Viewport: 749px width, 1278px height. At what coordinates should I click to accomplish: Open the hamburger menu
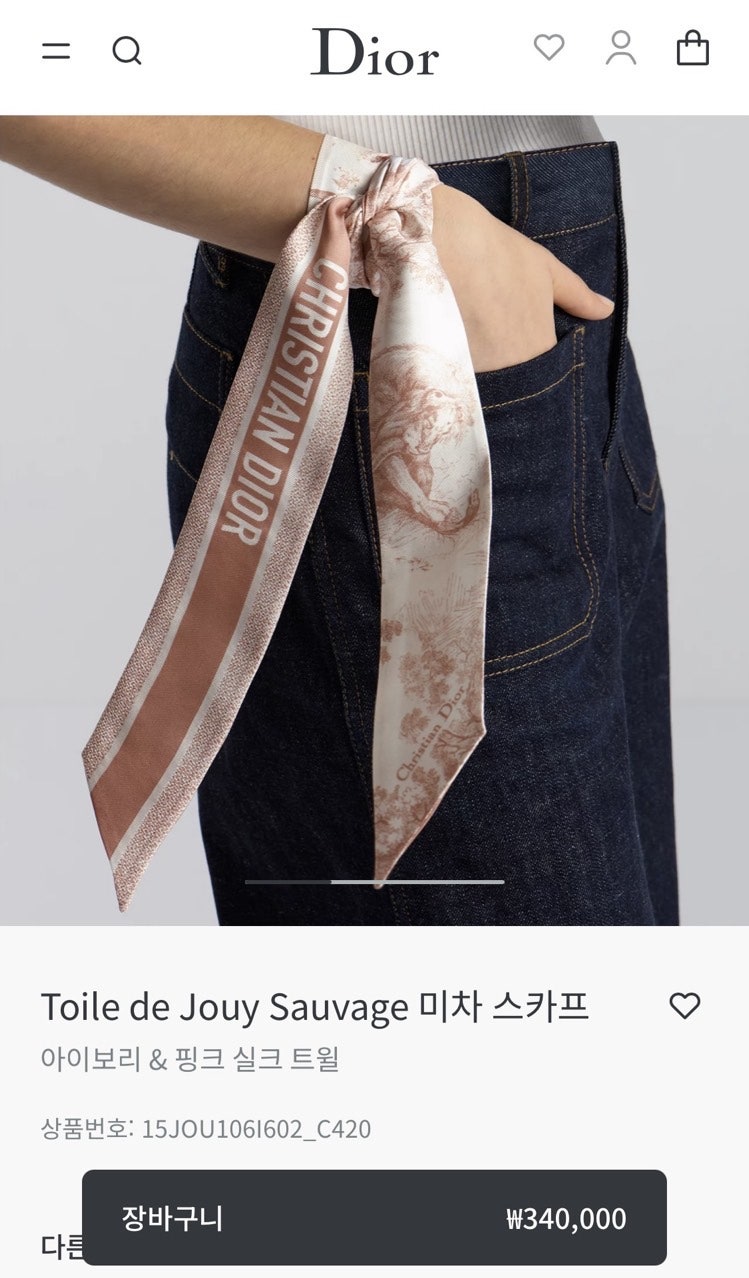coord(56,50)
